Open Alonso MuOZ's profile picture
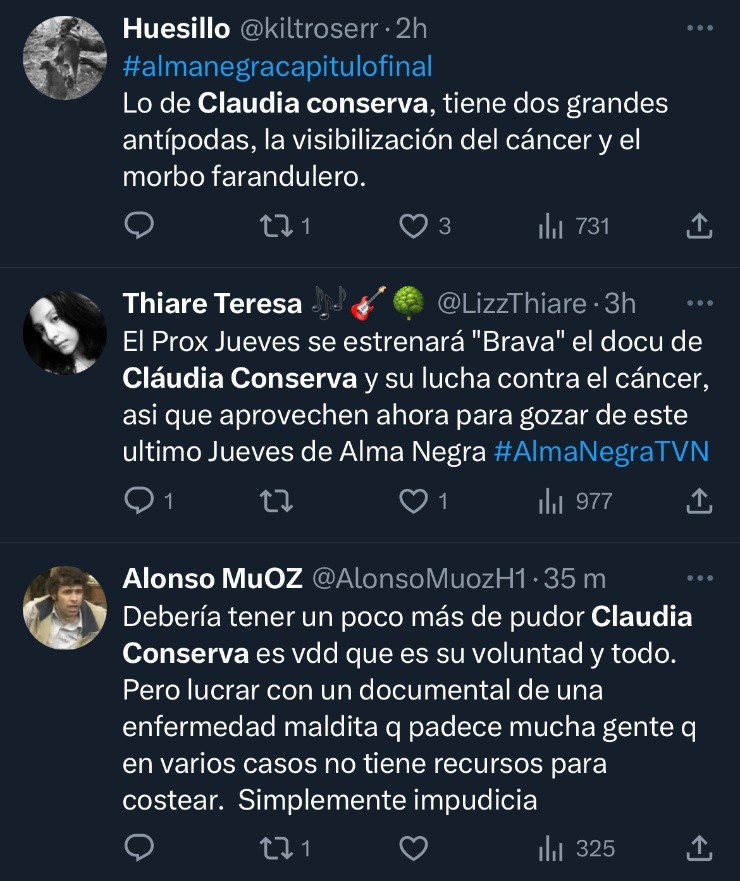740x881 pixels. pos(64,608)
